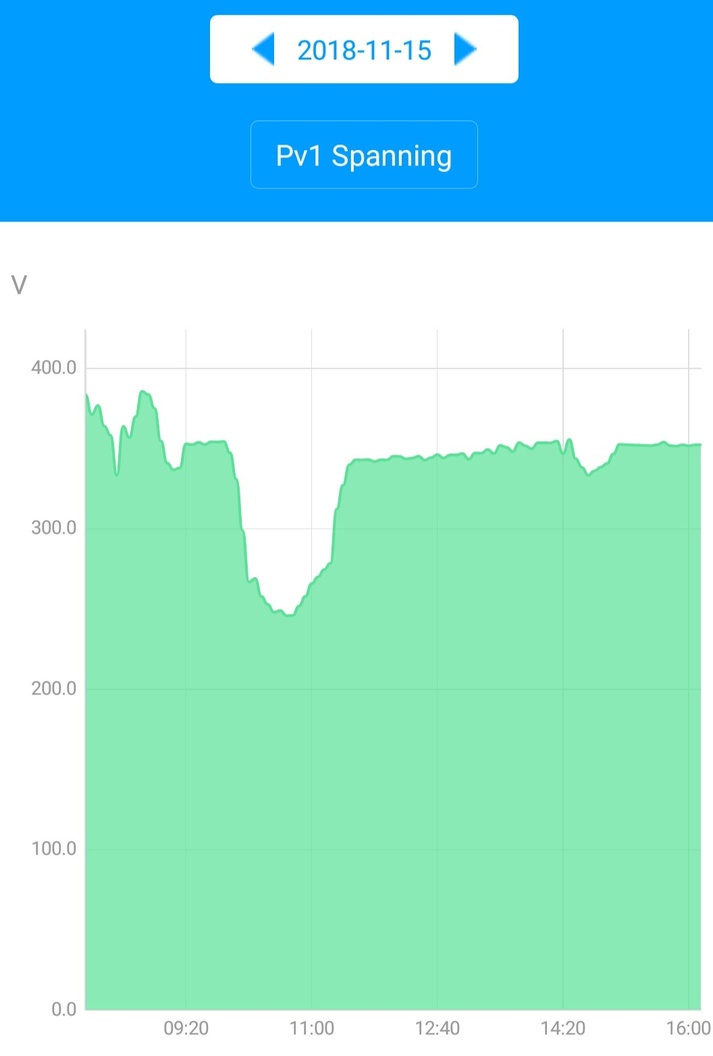Open the date picker showing 2018-11-15
713x1056 pixels.
364,50
